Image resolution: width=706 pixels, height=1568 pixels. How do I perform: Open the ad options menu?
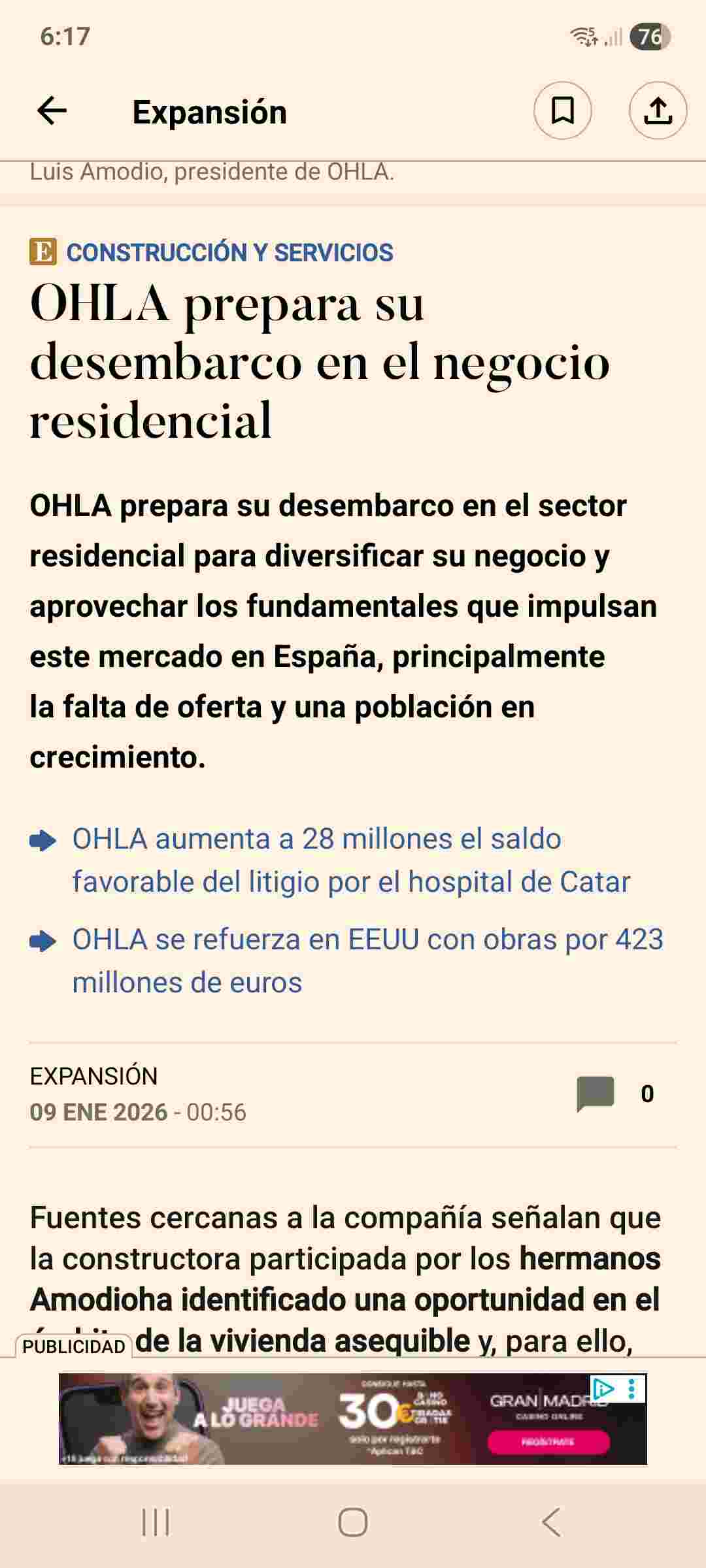tap(631, 1389)
